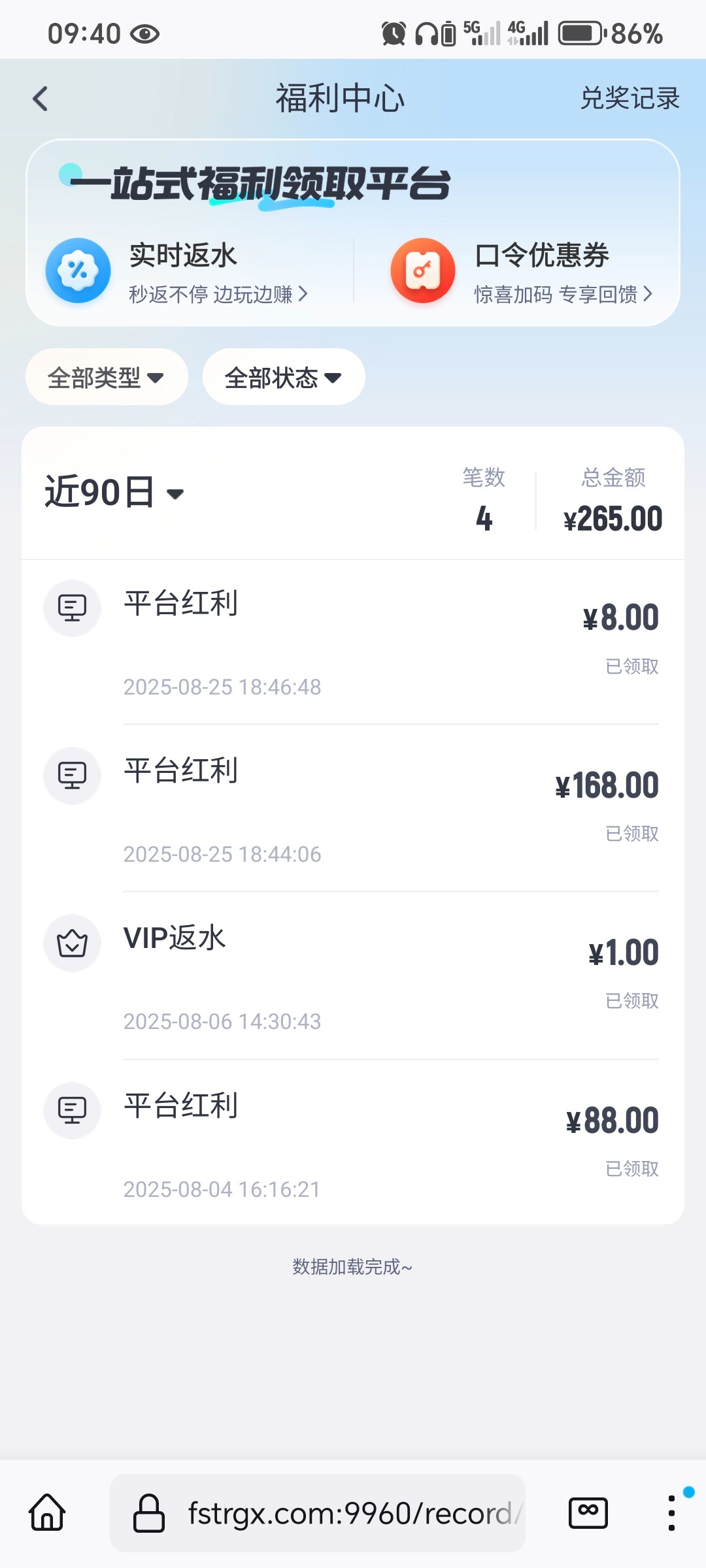
Task: Select the 已领取 status on the ¥1.00 record
Action: [x=631, y=1001]
